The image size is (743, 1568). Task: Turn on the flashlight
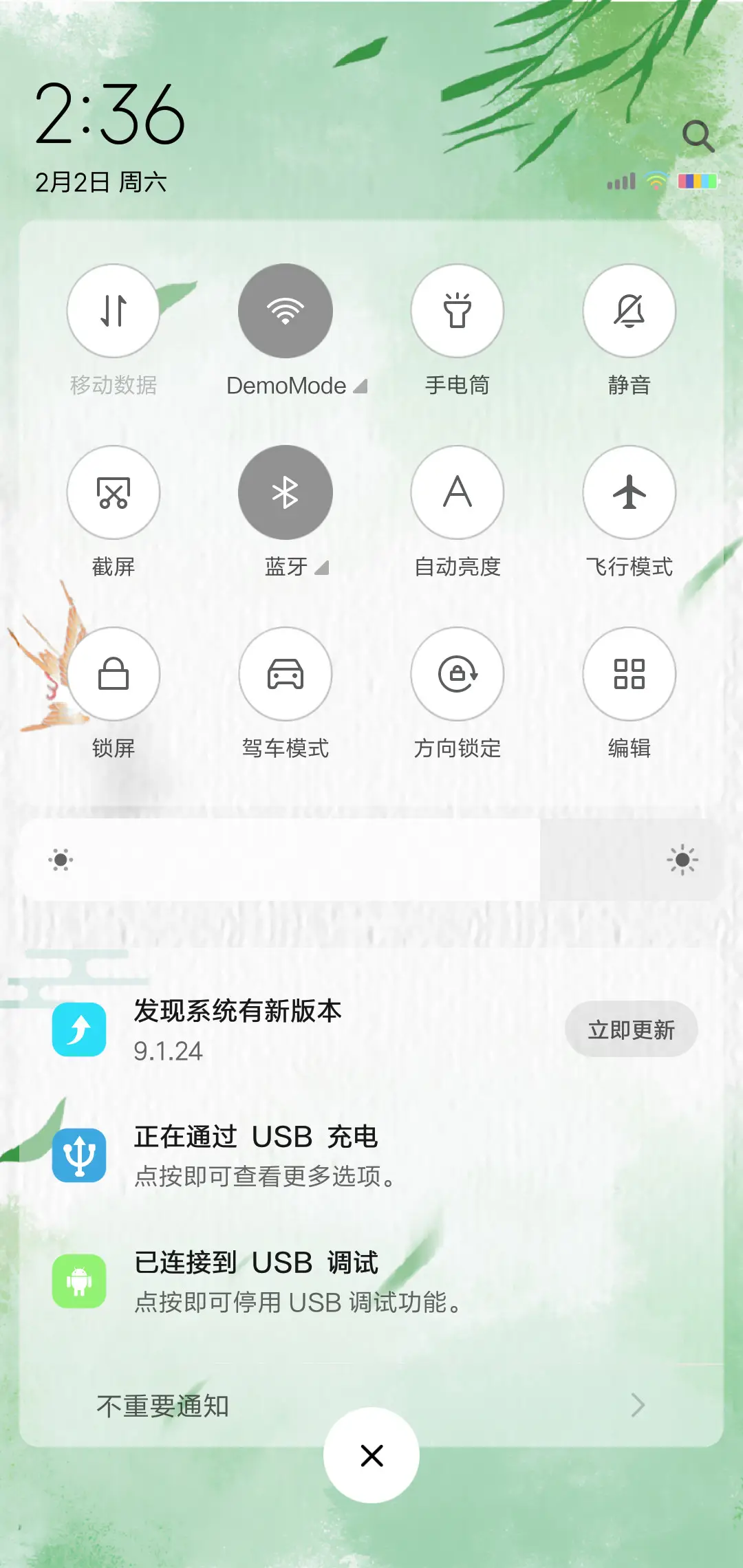(x=457, y=310)
